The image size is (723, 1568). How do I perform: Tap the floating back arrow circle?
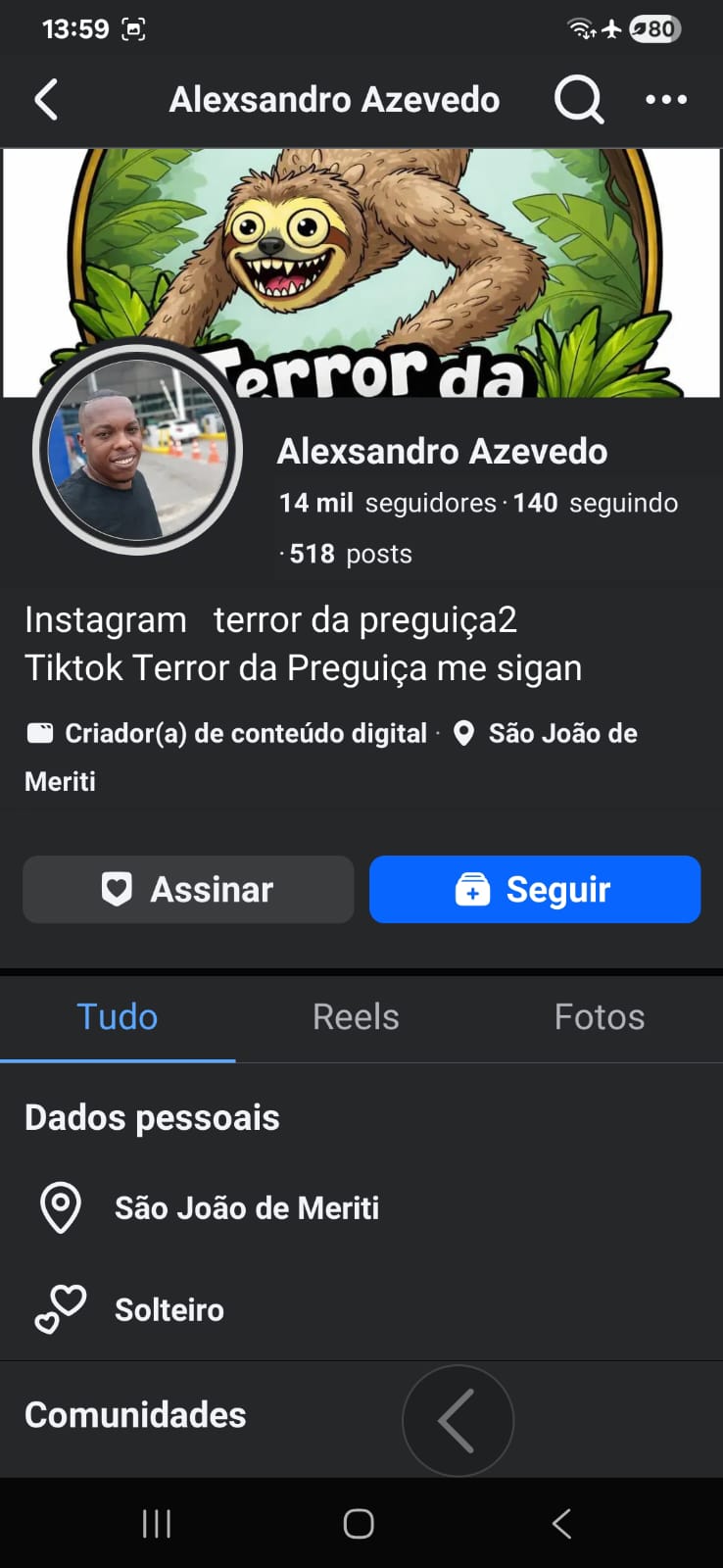point(458,1420)
